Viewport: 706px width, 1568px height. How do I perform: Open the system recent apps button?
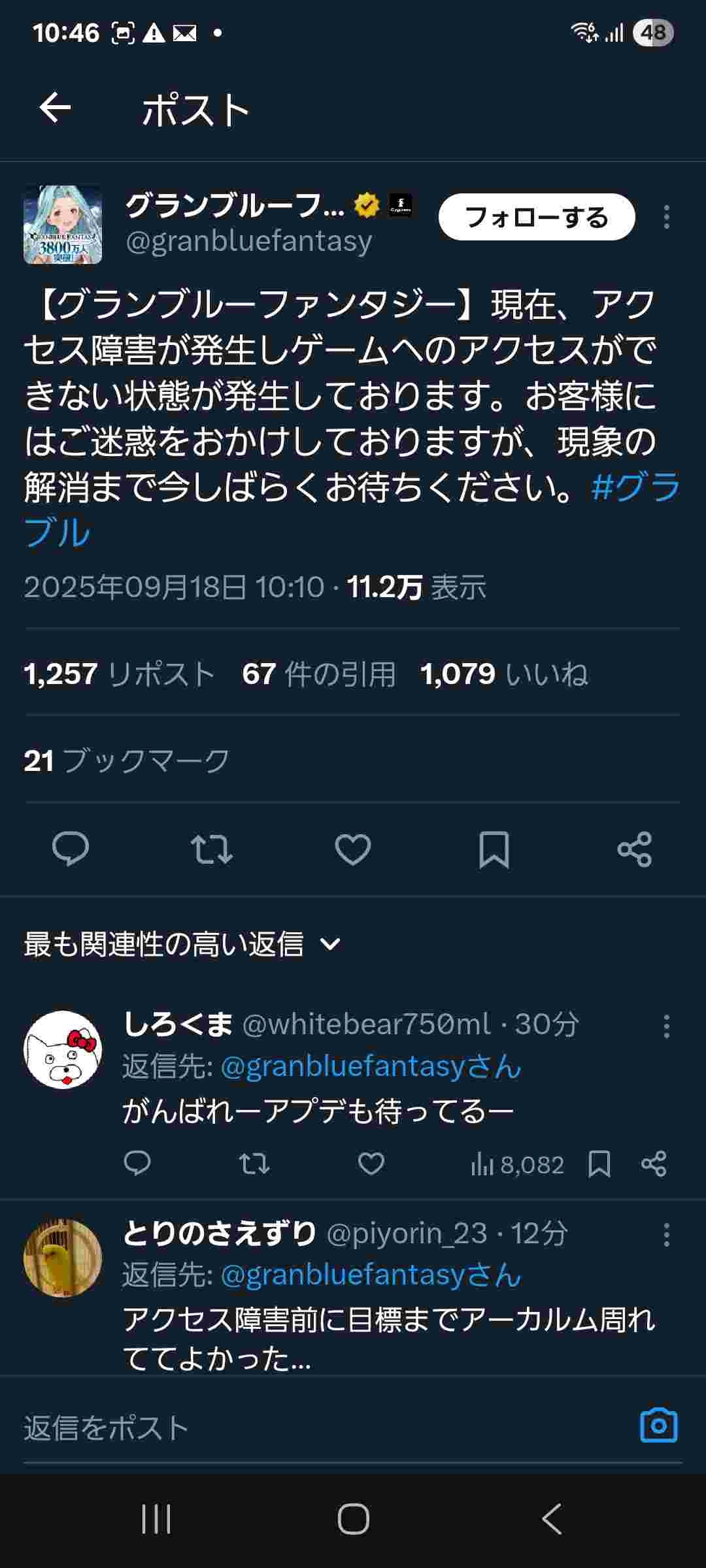pyautogui.click(x=156, y=1519)
